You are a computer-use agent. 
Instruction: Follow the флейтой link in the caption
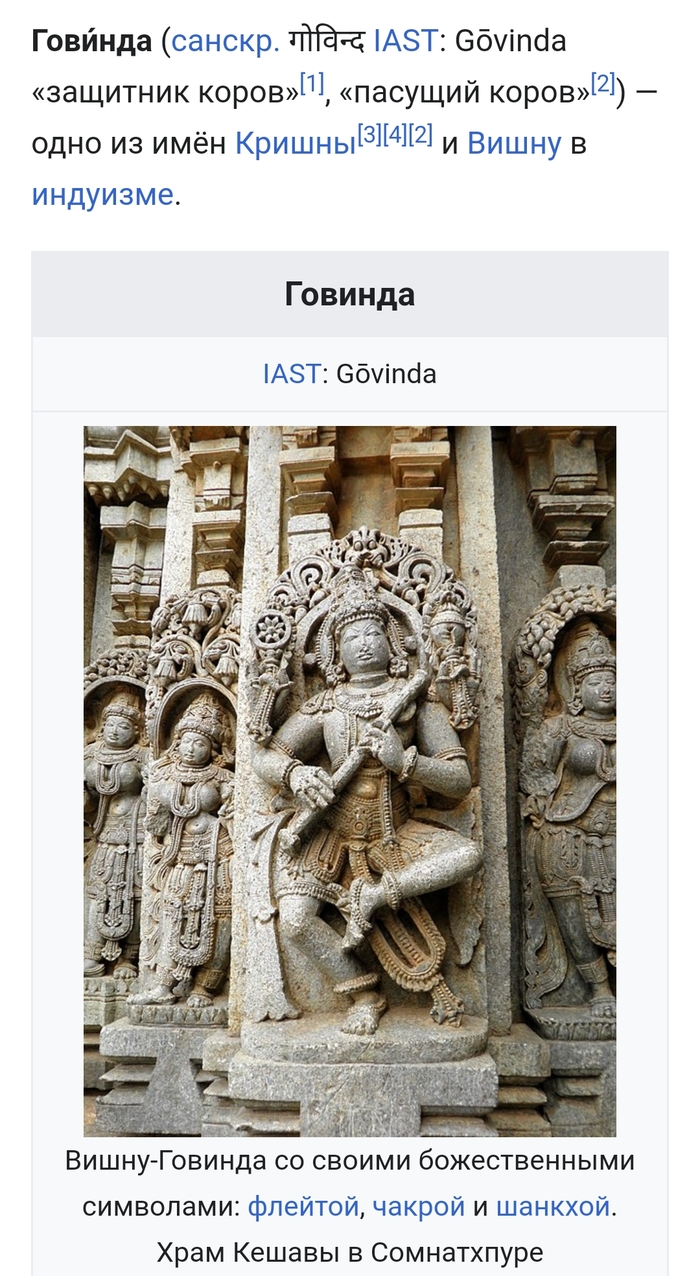coord(303,1207)
